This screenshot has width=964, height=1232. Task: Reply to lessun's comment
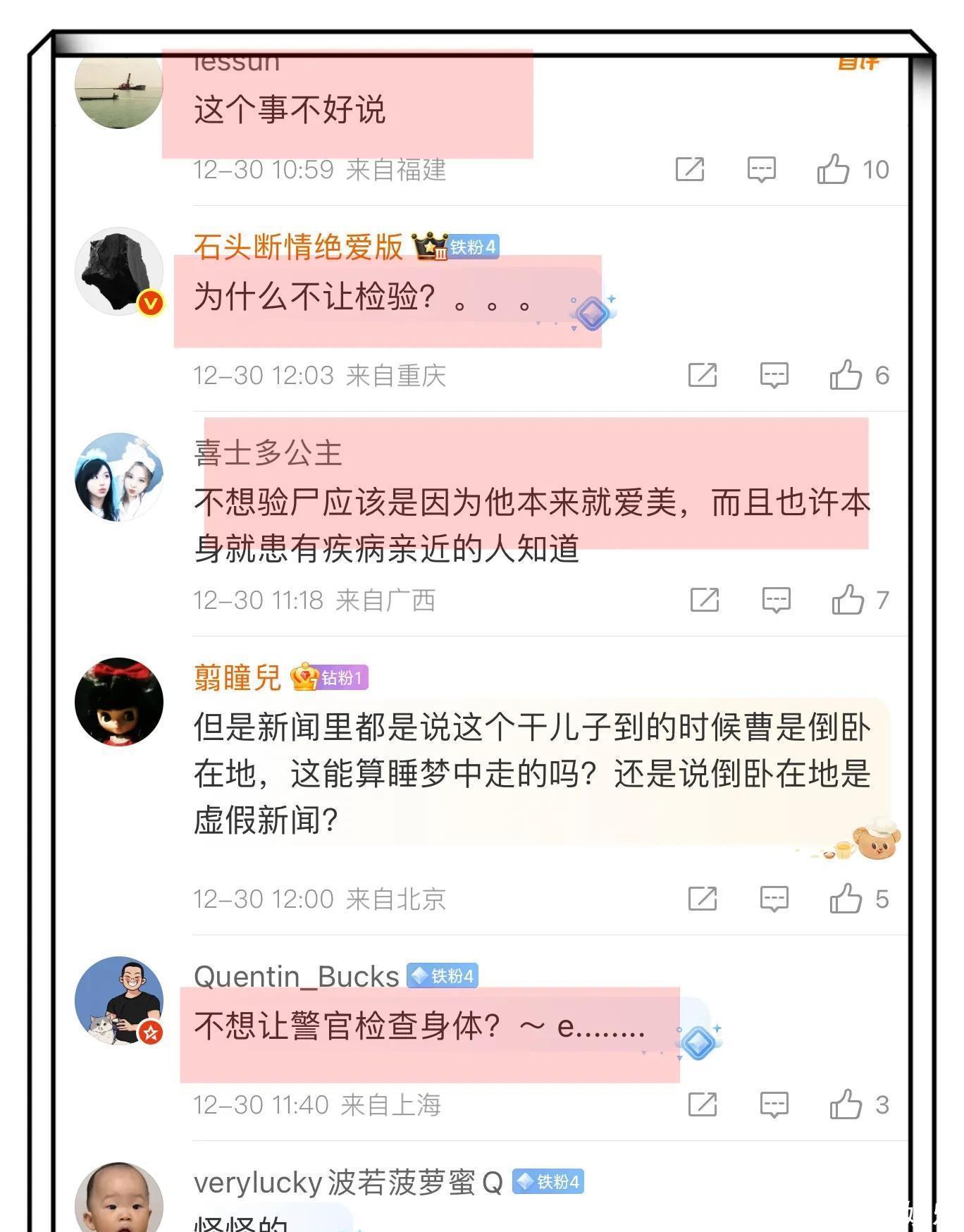tap(761, 170)
